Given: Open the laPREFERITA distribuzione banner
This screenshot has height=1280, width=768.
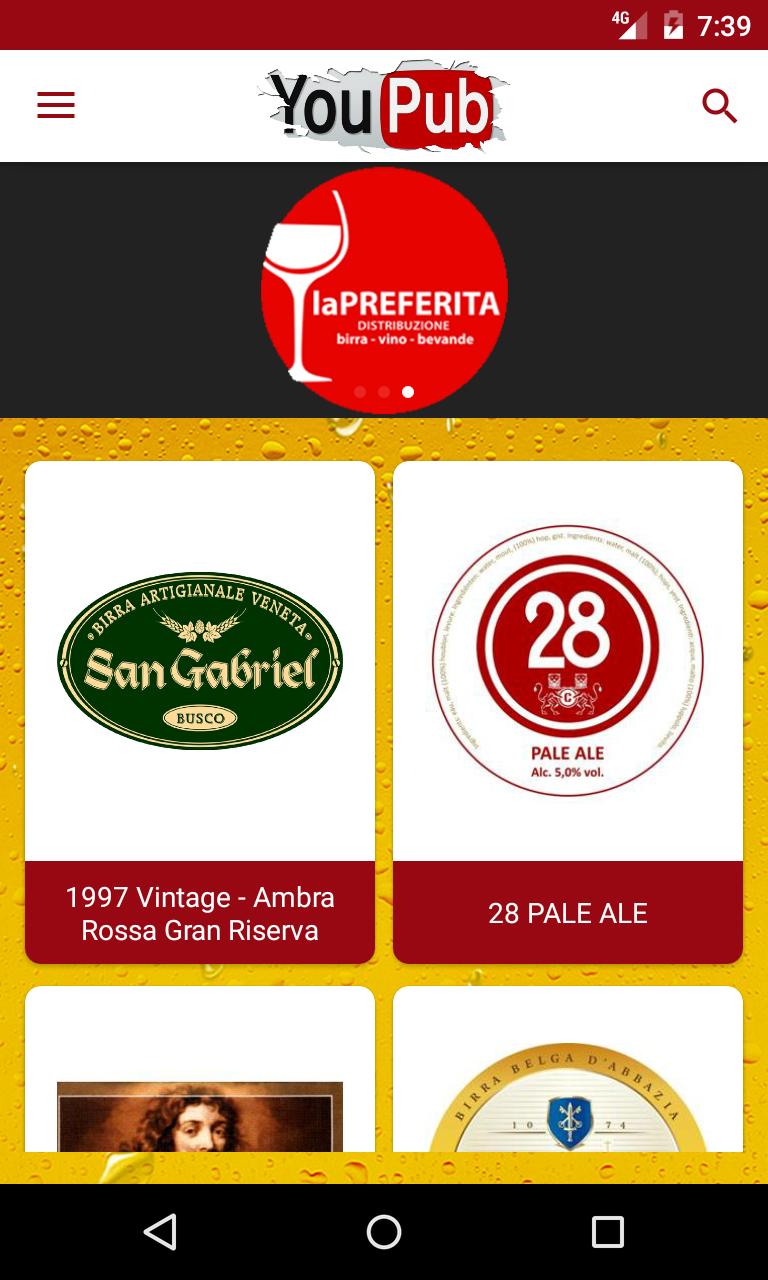Looking at the screenshot, I should coord(384,290).
